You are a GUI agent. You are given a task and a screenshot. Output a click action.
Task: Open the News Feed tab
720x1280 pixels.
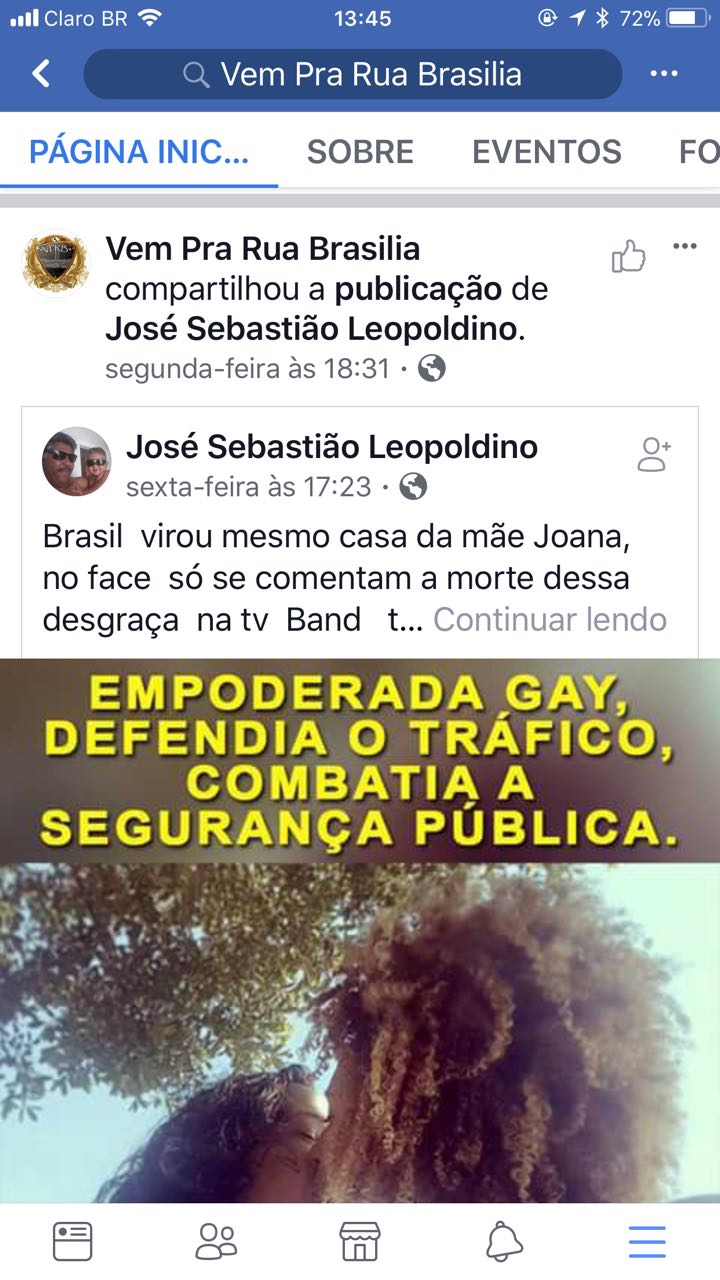coord(72,1241)
